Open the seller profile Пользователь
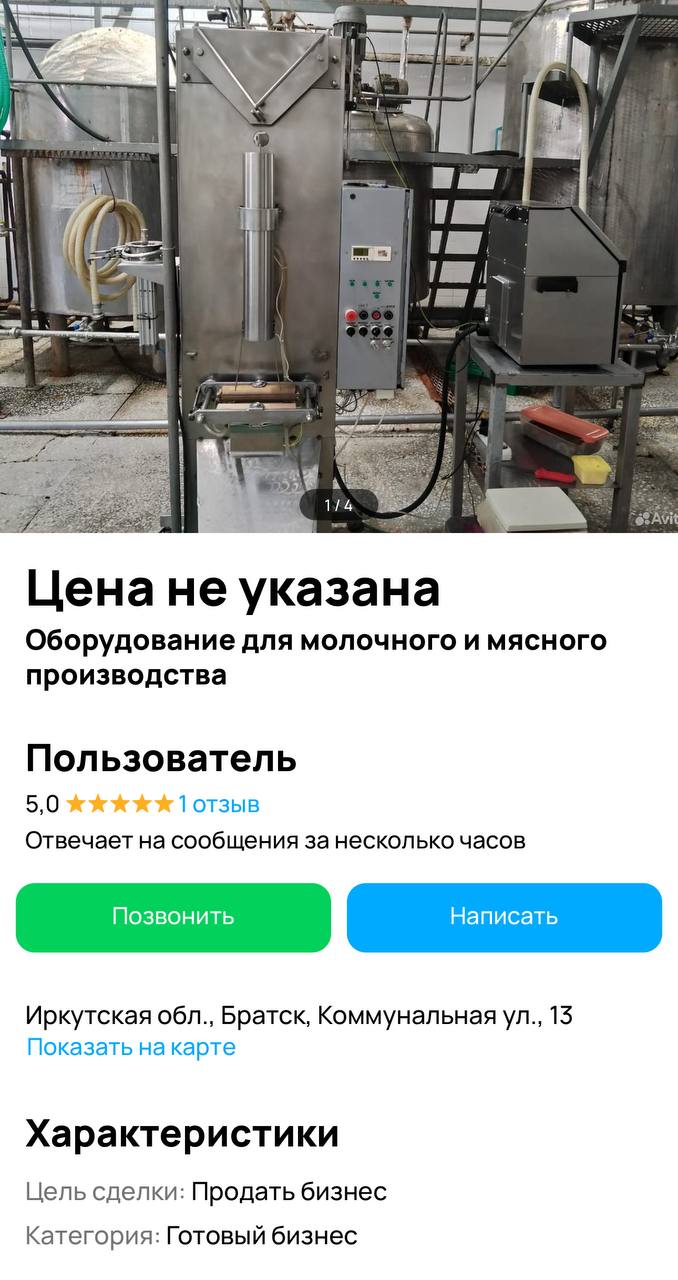The image size is (678, 1280). [161, 758]
